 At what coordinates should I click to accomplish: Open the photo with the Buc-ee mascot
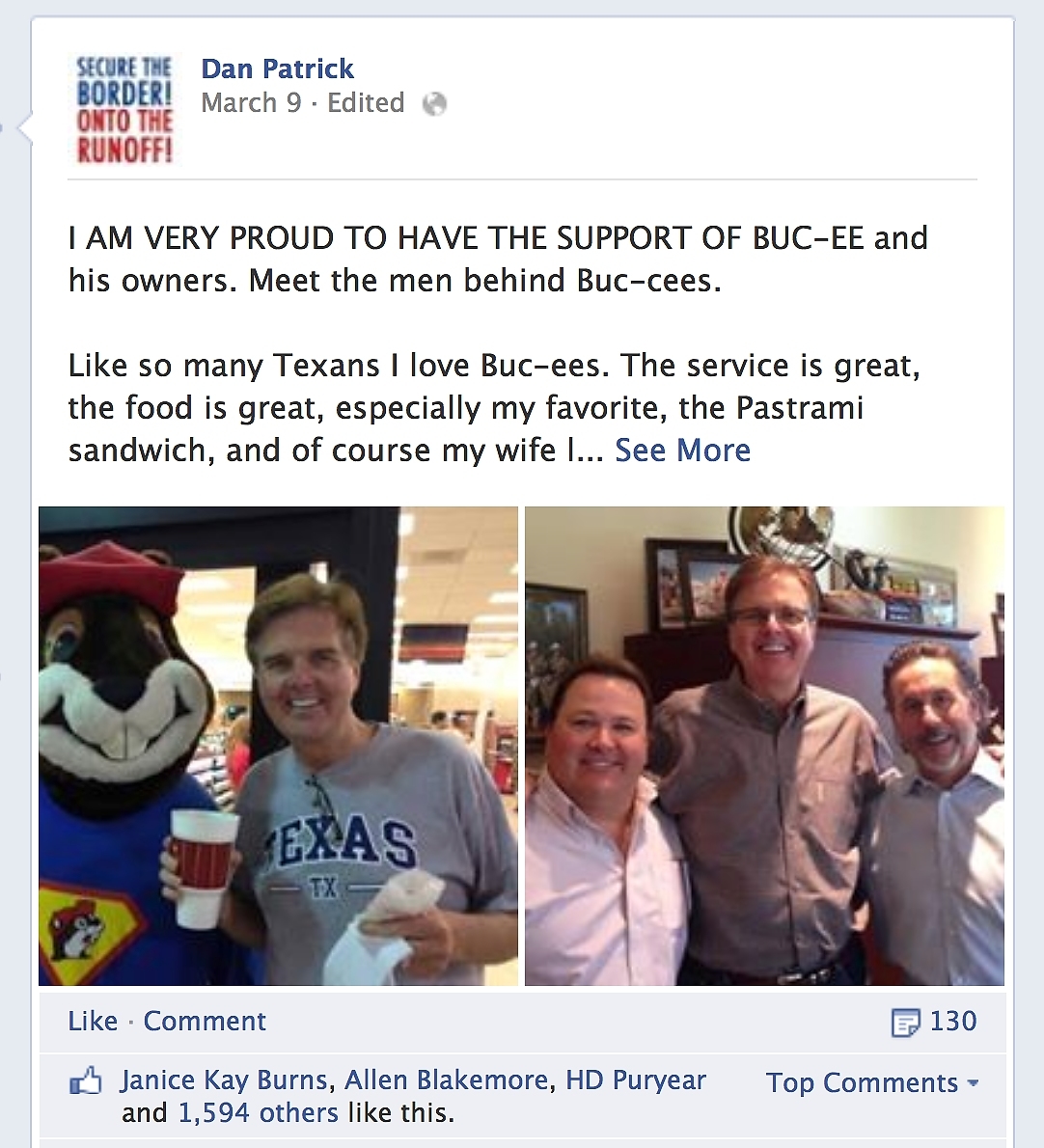tap(278, 746)
